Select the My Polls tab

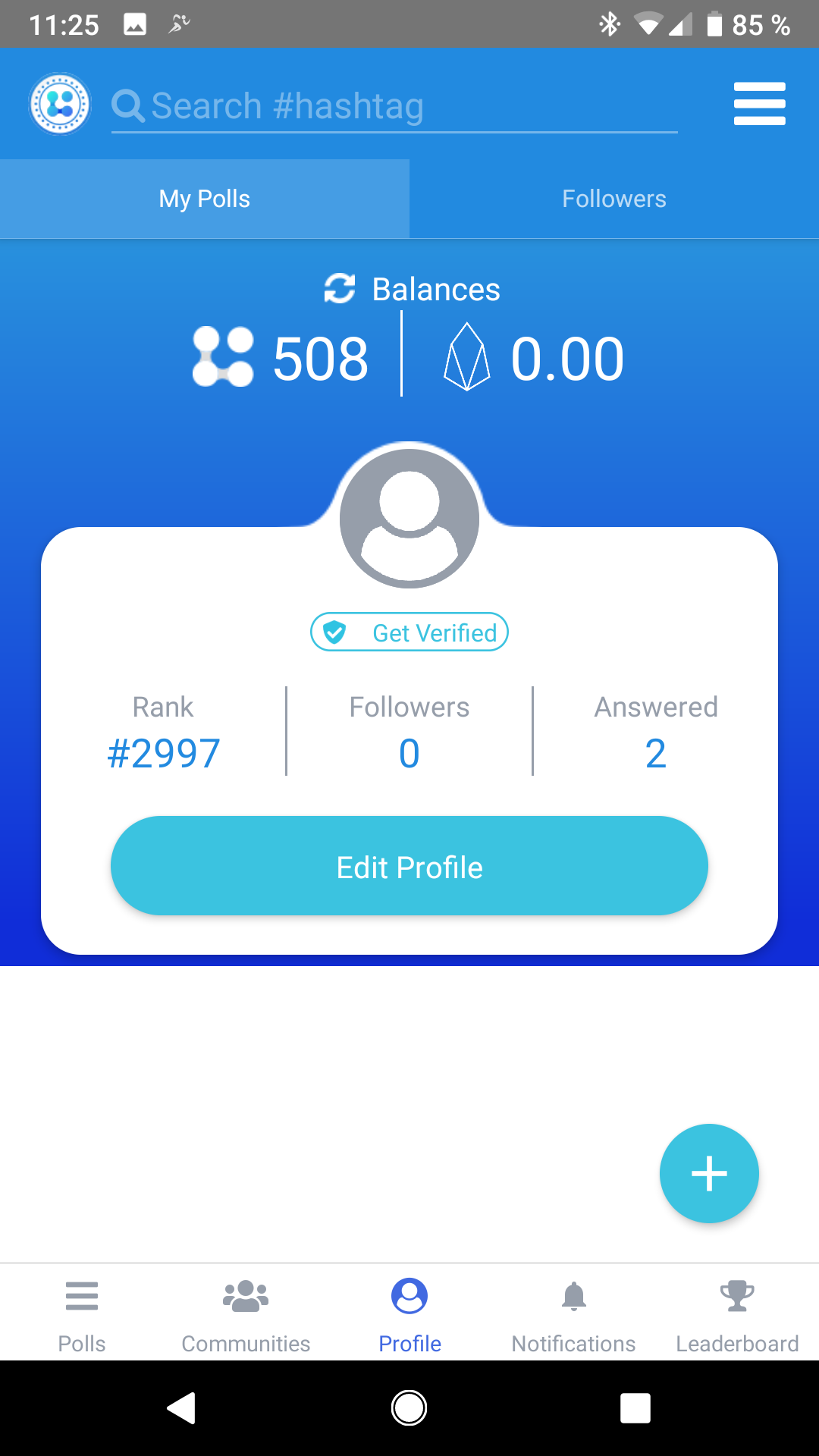click(205, 199)
